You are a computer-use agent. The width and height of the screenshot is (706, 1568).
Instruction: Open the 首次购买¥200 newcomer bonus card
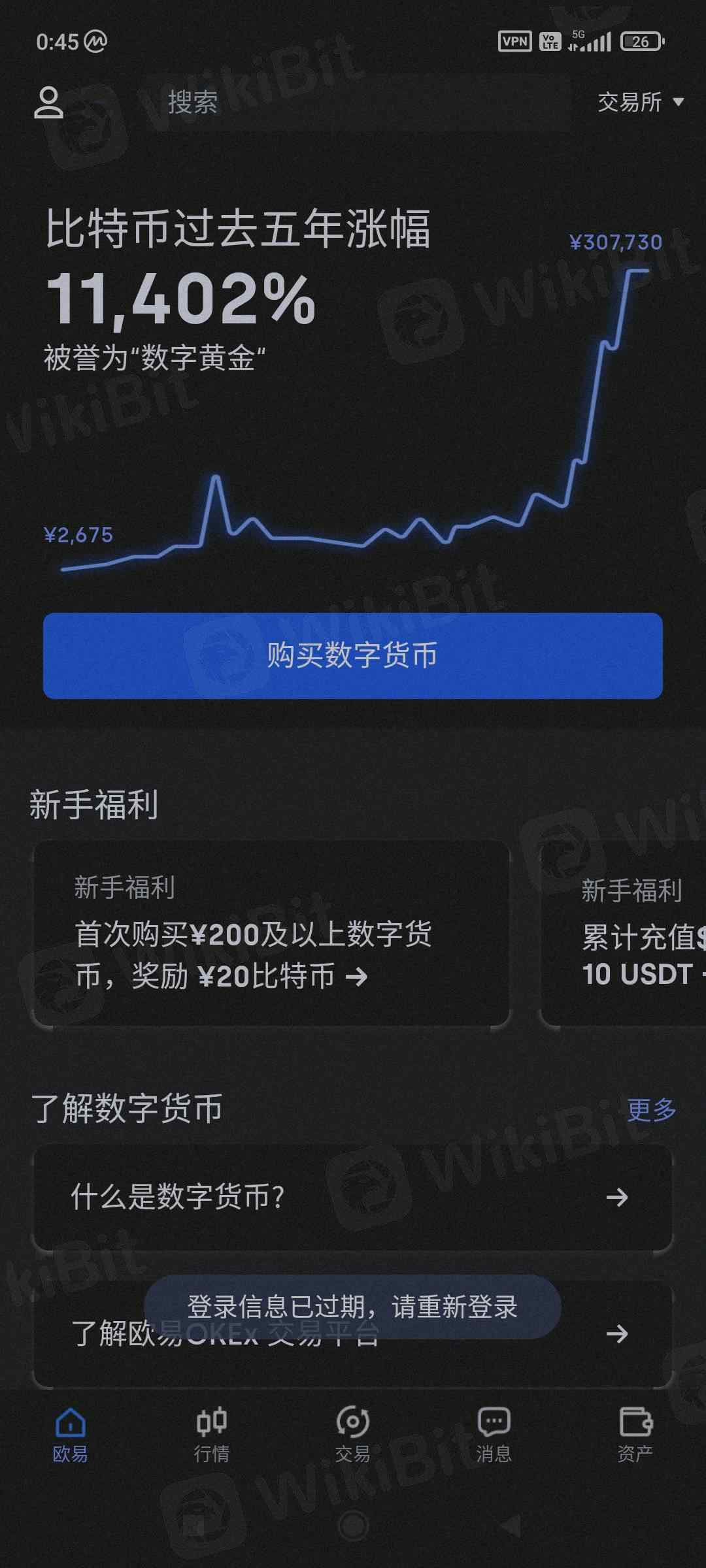271,933
